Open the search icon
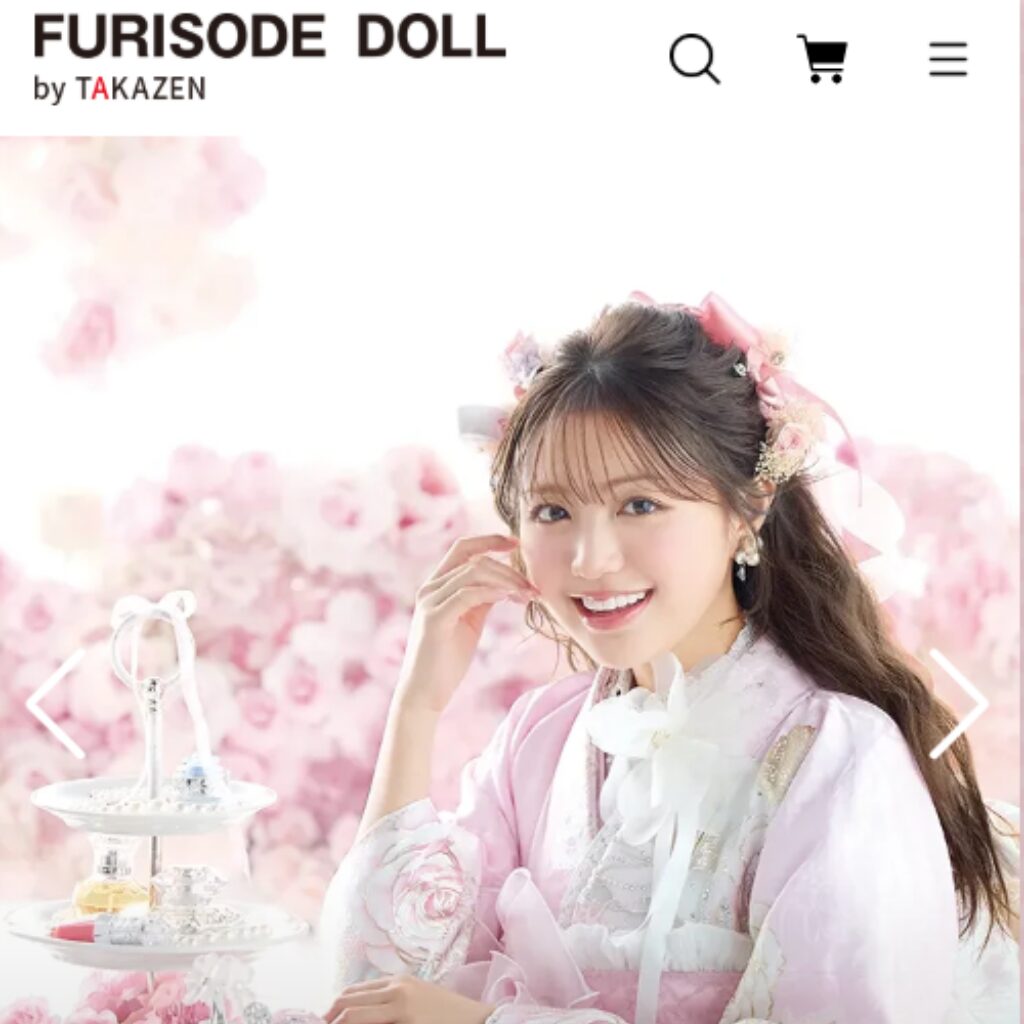The image size is (1024, 1024). point(694,59)
